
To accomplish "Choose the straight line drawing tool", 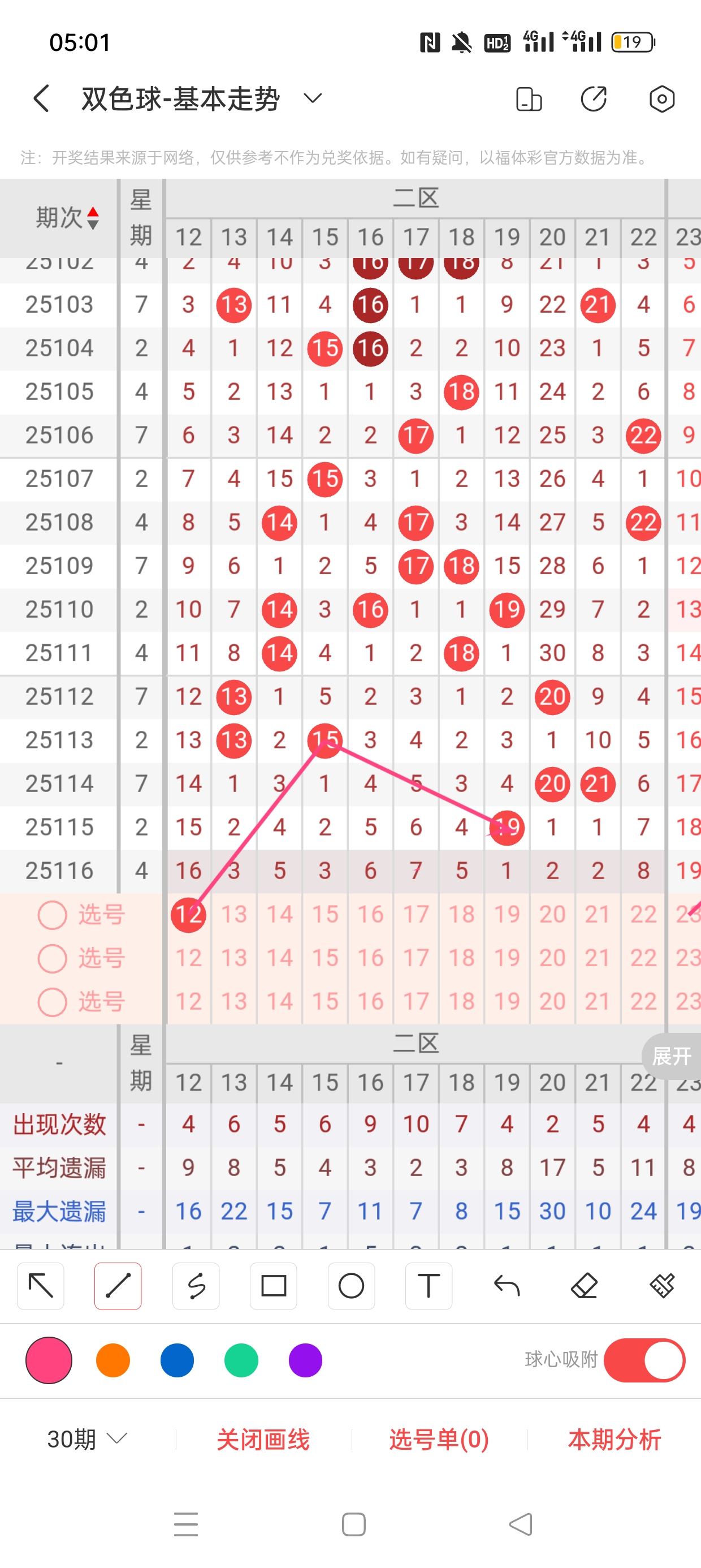I will point(118,1286).
